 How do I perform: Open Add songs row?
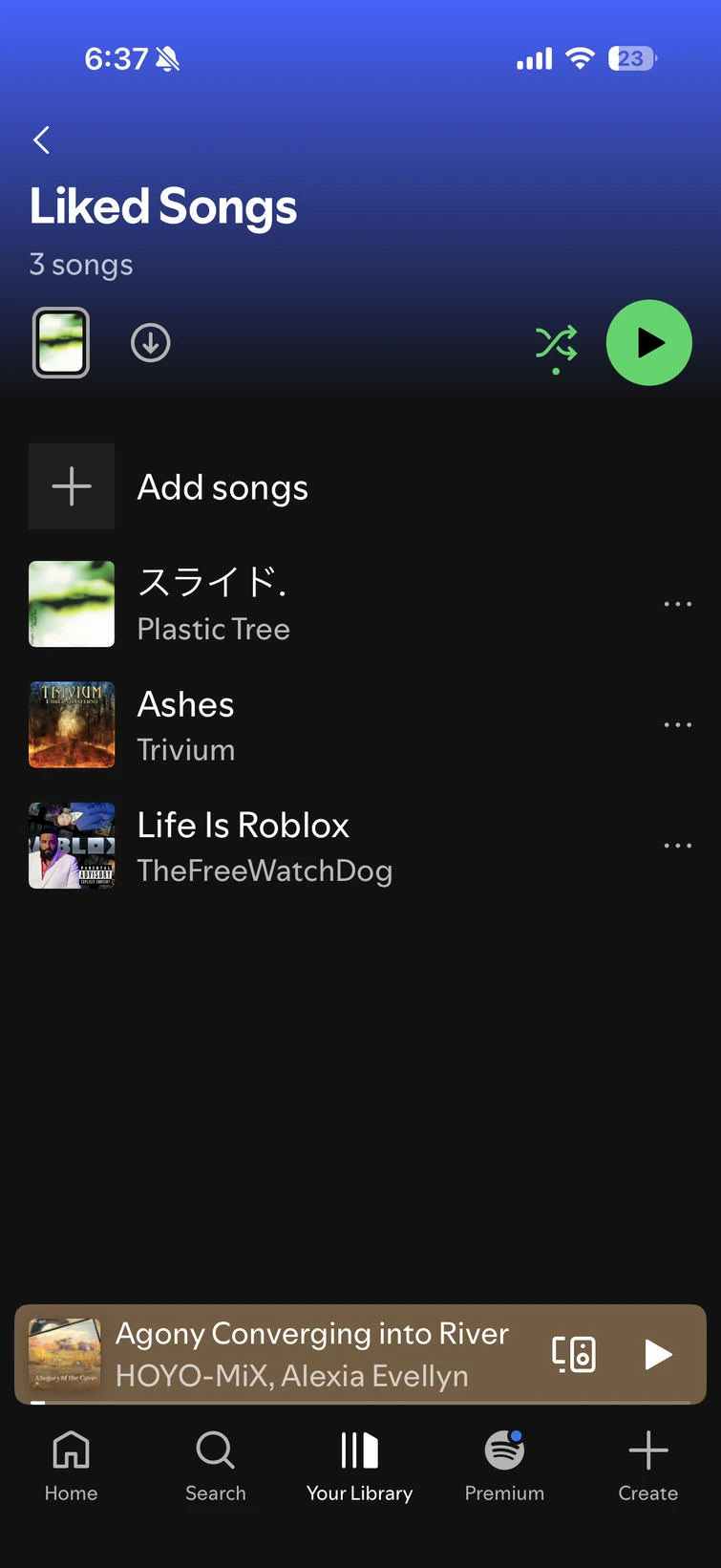(x=223, y=487)
